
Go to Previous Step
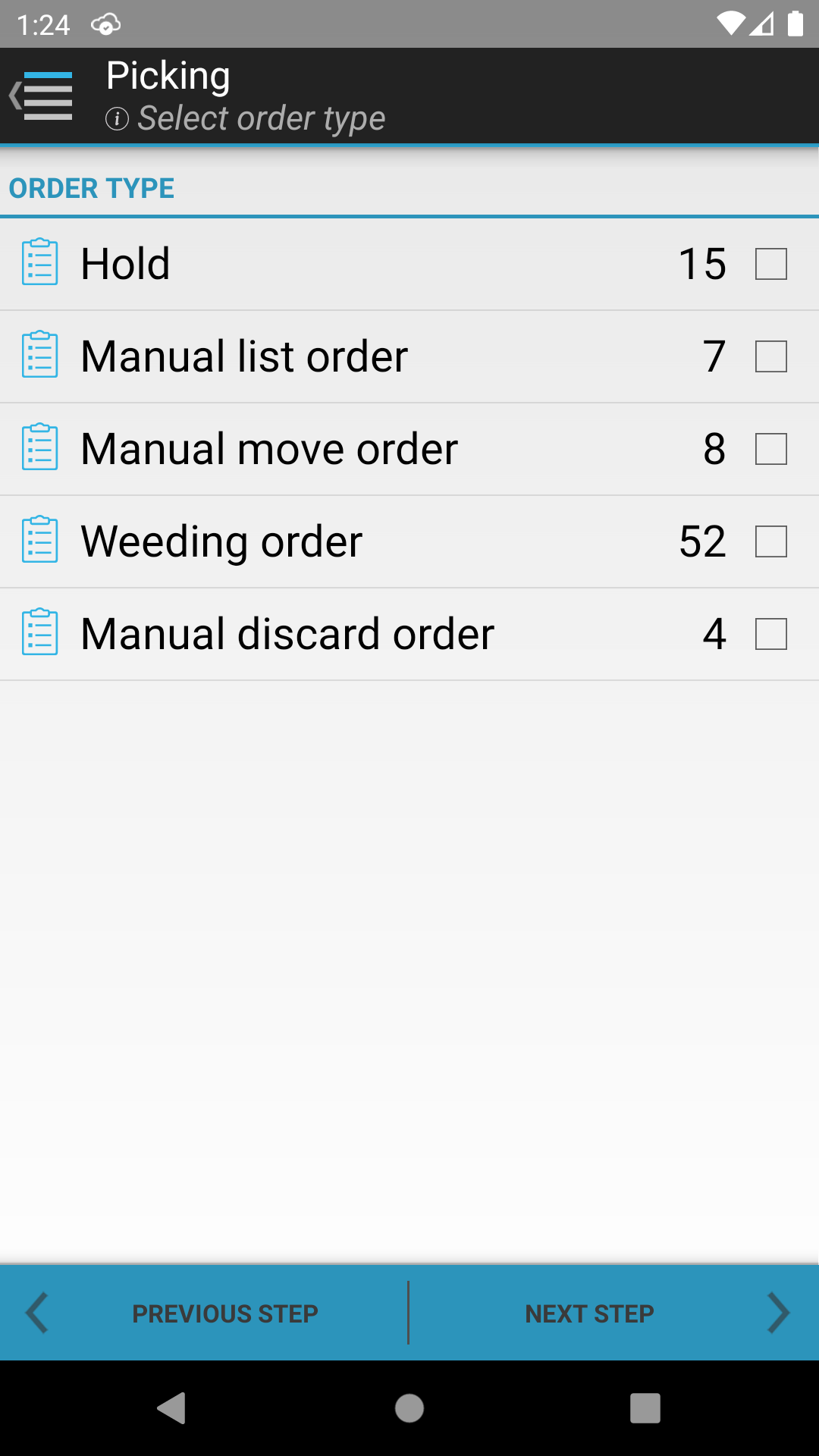(x=204, y=1313)
